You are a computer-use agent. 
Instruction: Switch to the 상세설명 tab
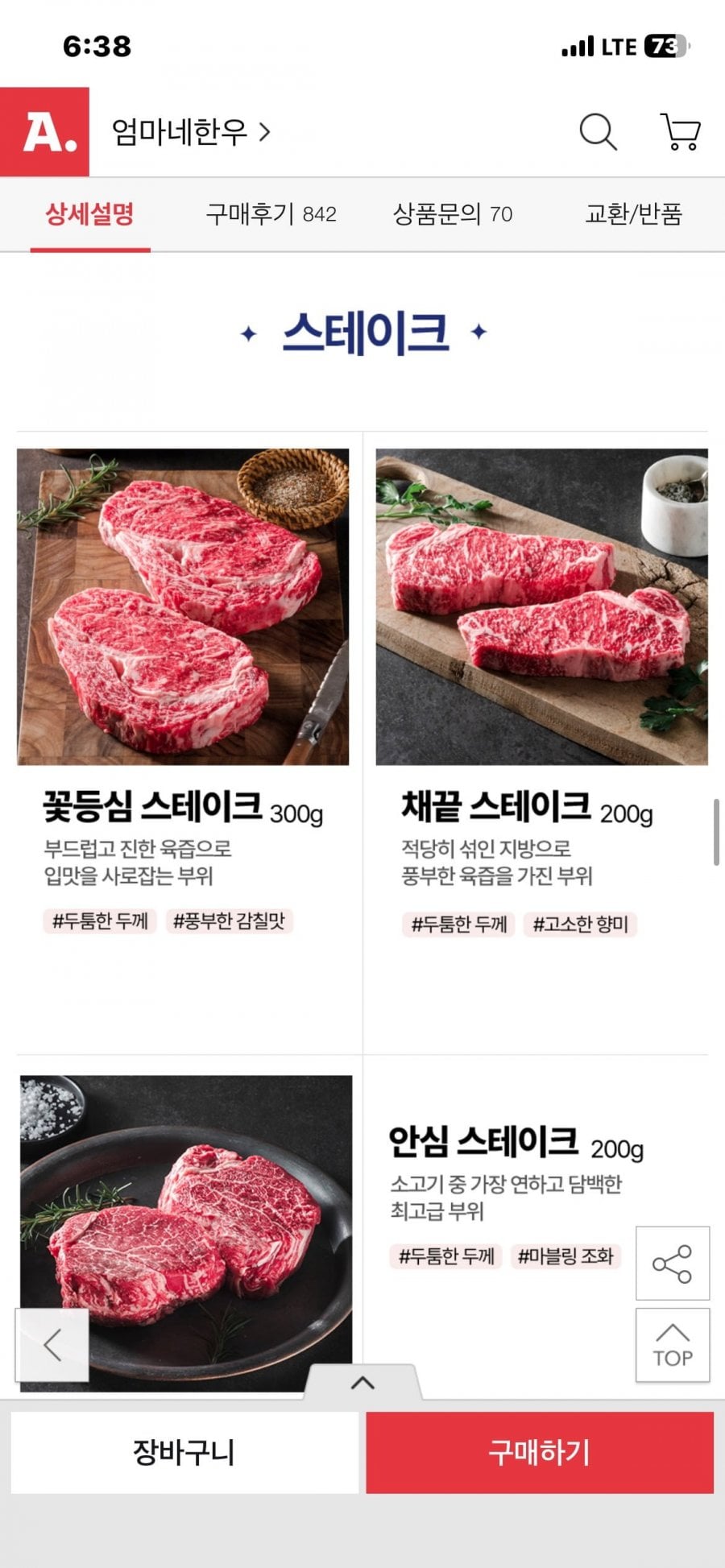pos(89,214)
